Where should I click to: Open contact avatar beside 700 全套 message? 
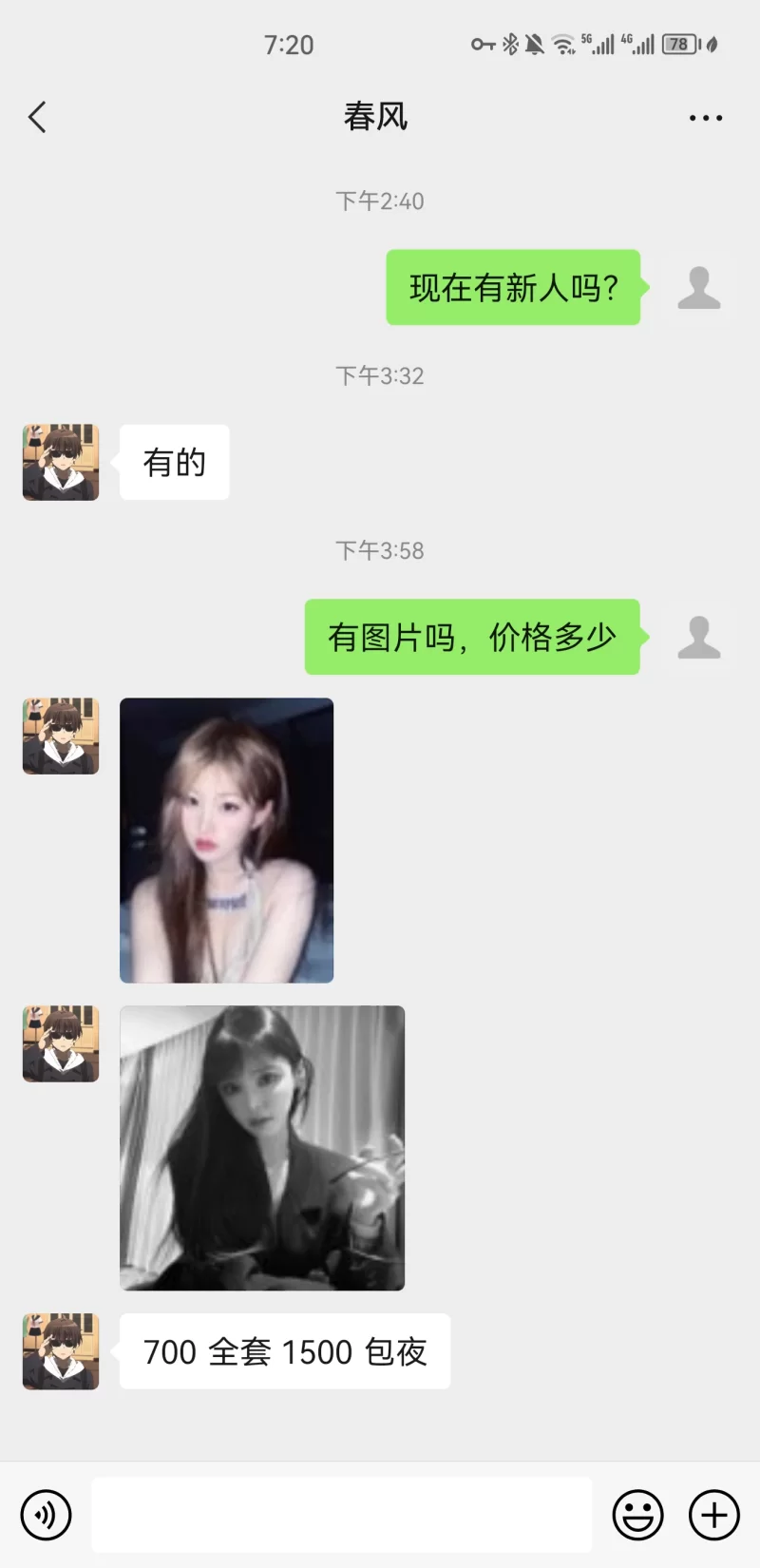tap(61, 1351)
